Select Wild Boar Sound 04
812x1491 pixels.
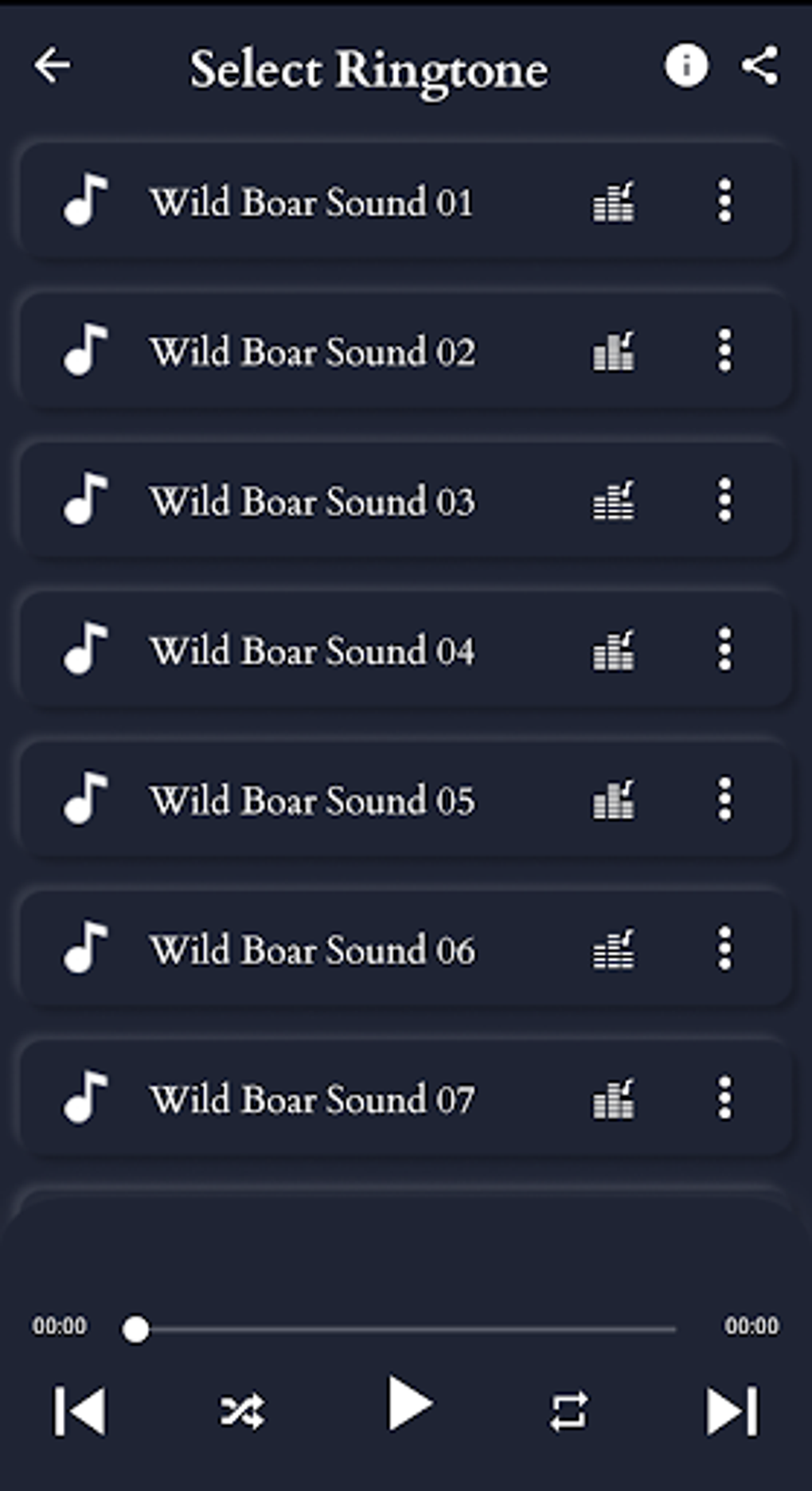tap(406, 650)
